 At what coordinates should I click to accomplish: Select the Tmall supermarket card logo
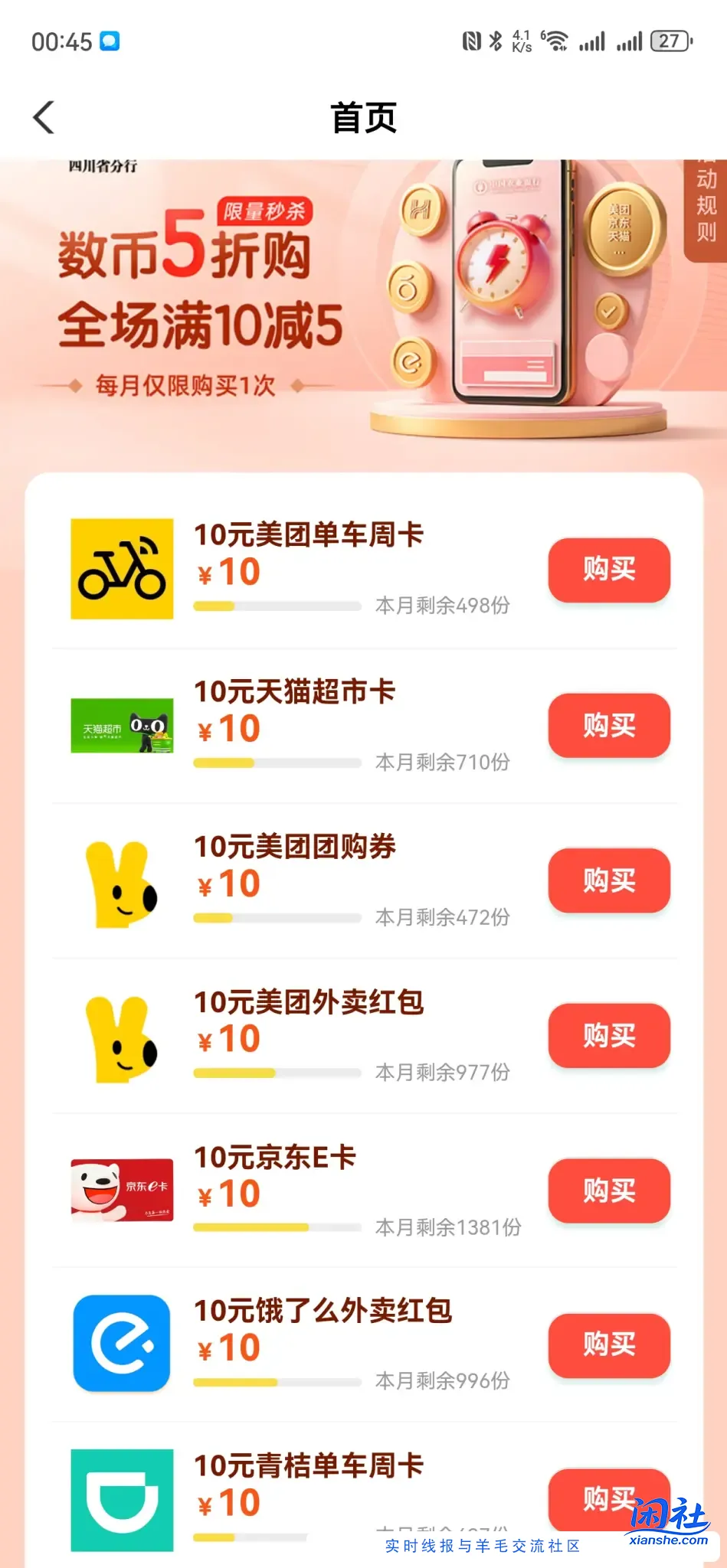coord(121,726)
